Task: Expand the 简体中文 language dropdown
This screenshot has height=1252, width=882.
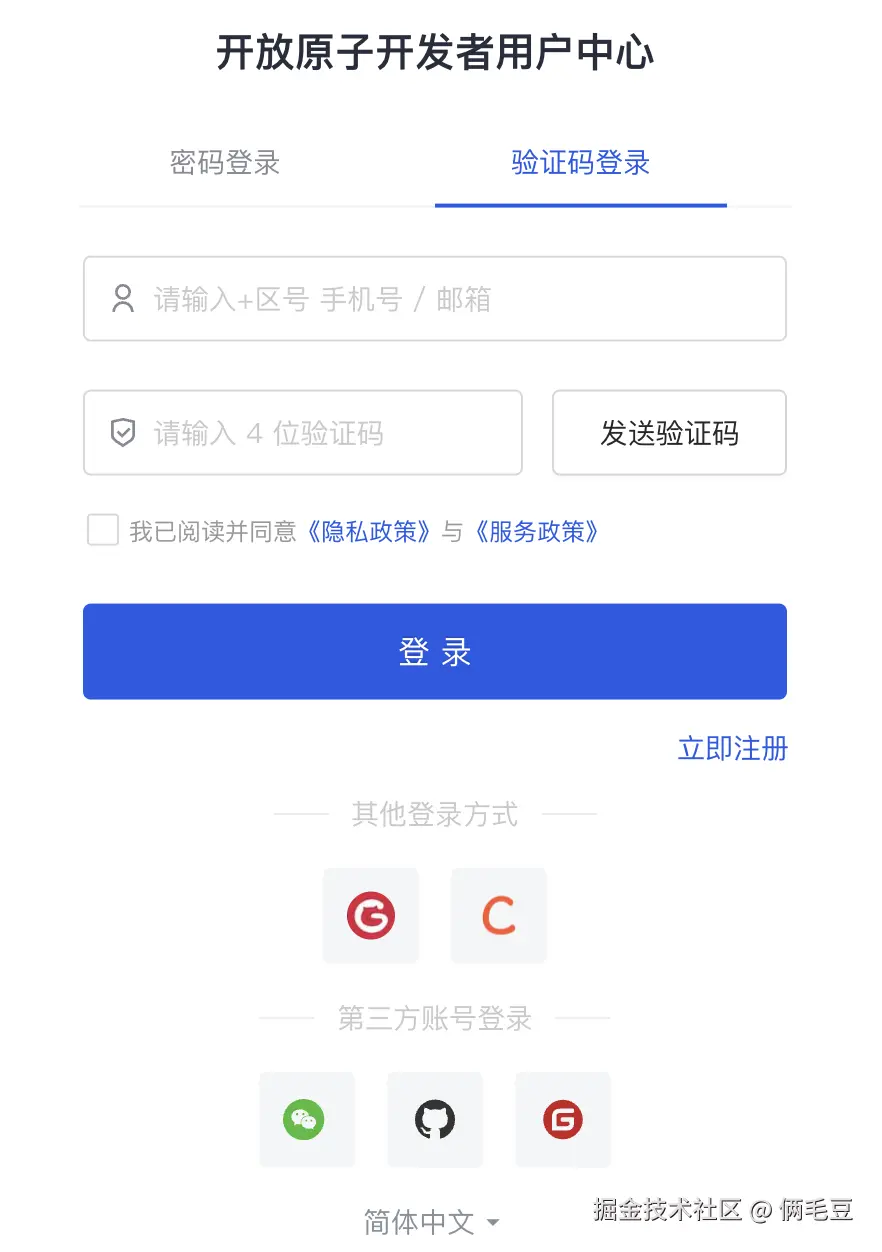Action: [x=431, y=1222]
